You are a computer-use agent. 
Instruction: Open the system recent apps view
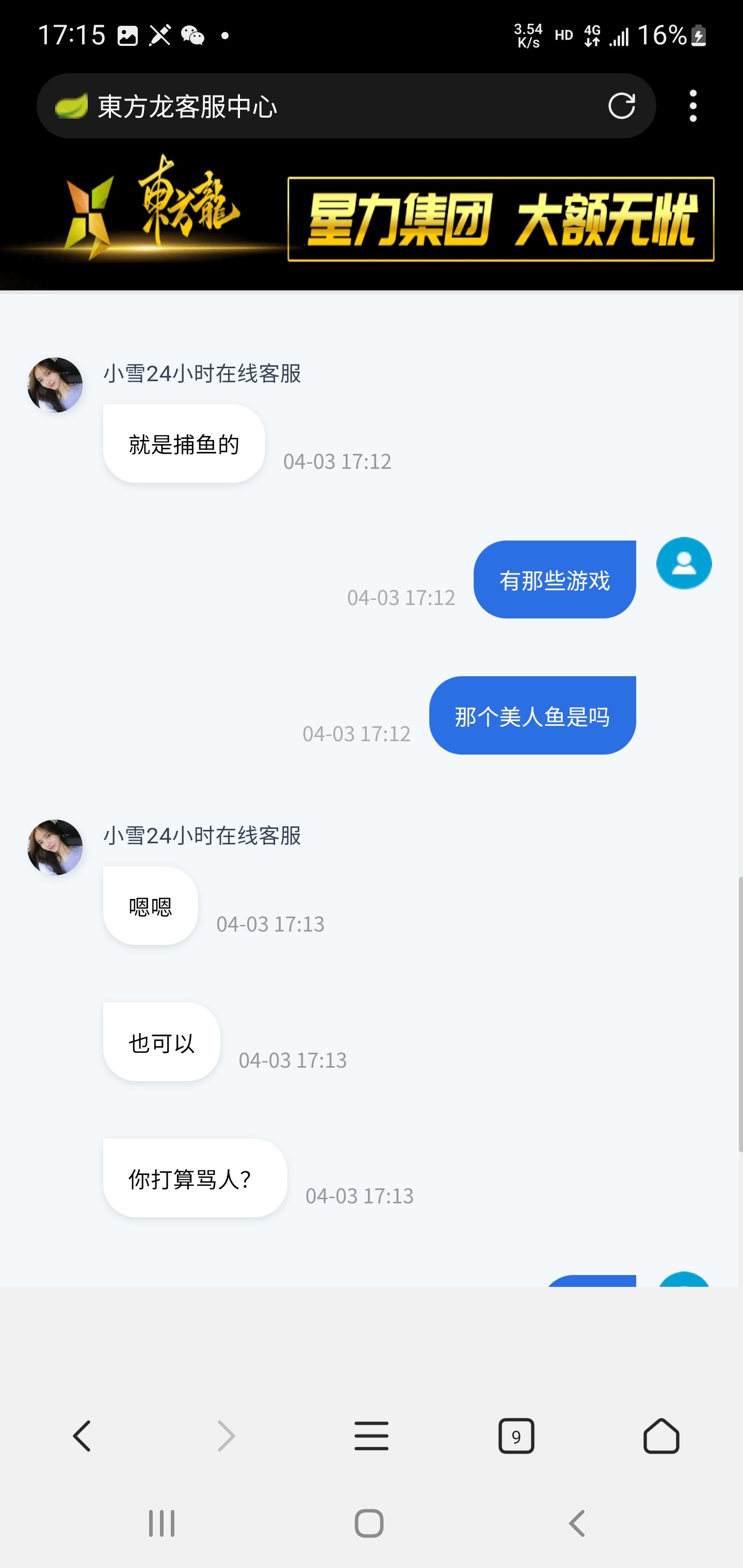162,1524
